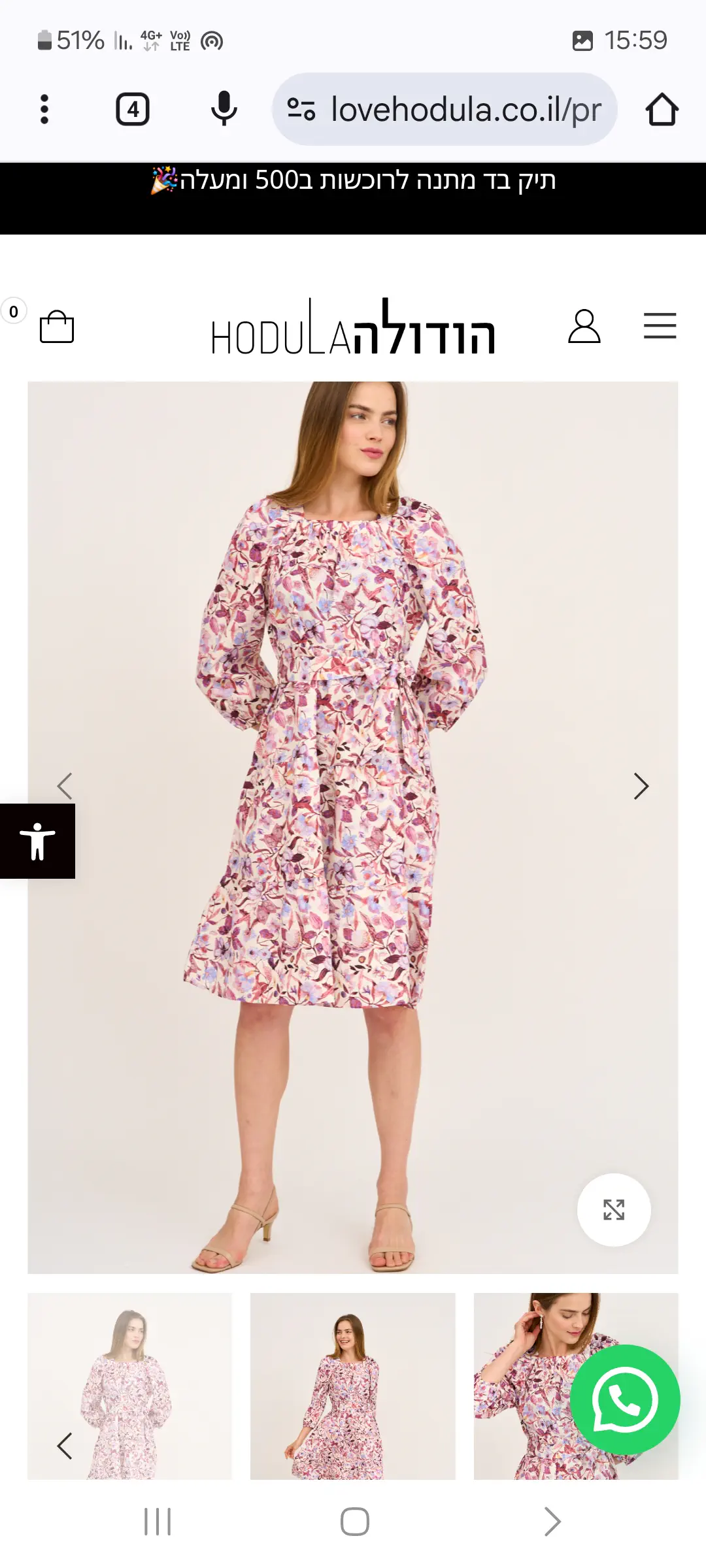Select the middle dress thumbnail

352,1386
